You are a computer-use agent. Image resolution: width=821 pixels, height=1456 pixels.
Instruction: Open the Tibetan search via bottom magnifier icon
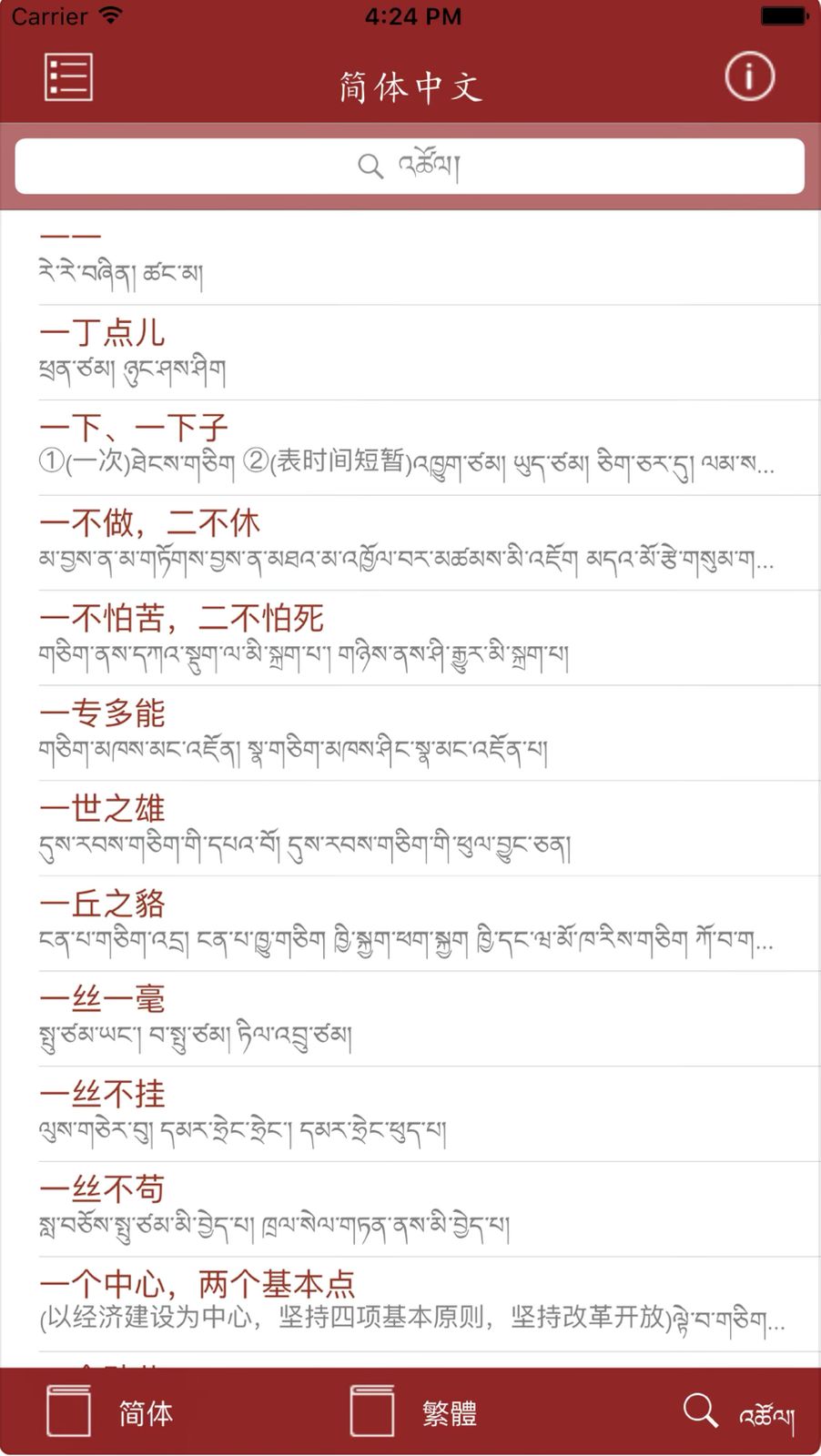pyautogui.click(x=699, y=1409)
